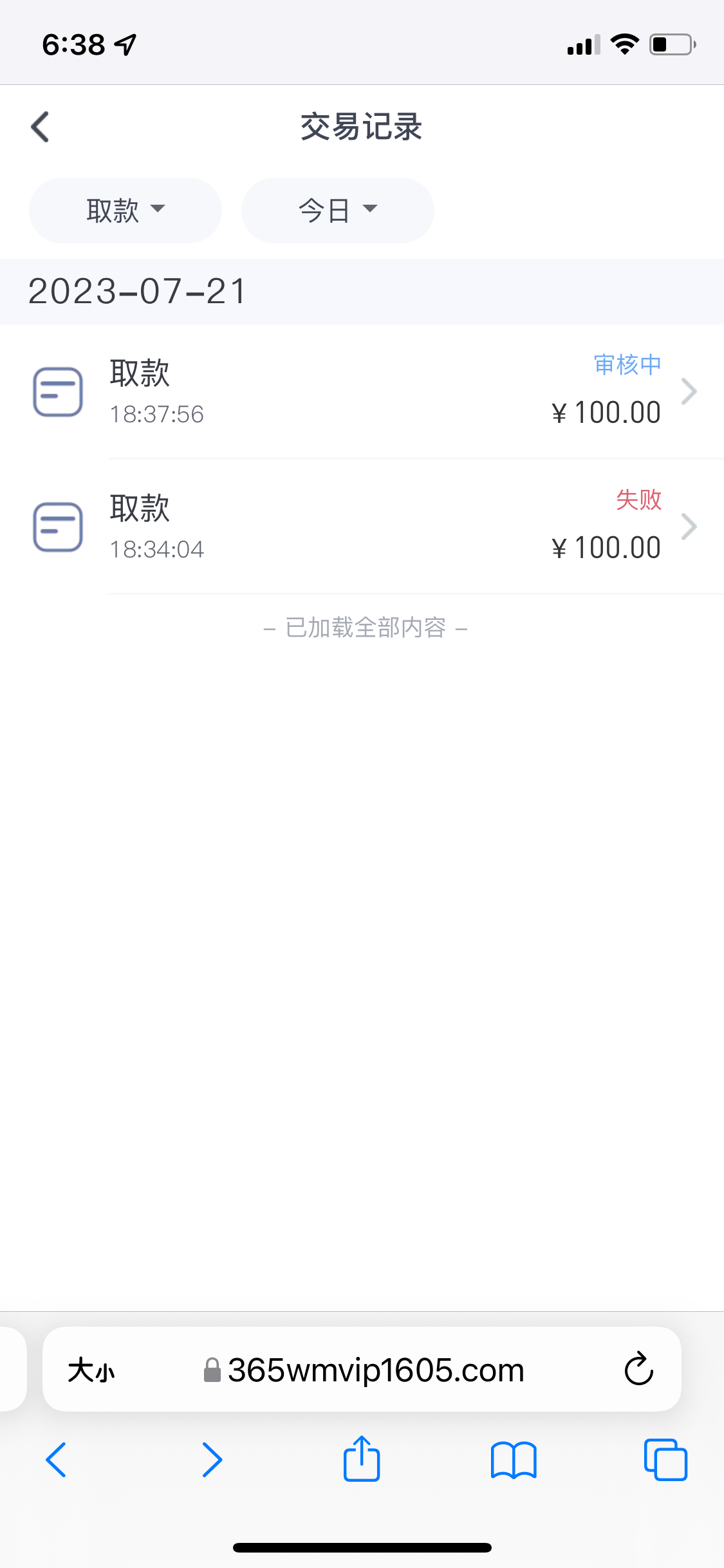This screenshot has height=1568, width=724.
Task: Share this page from Safari toolbar
Action: coord(362,1459)
